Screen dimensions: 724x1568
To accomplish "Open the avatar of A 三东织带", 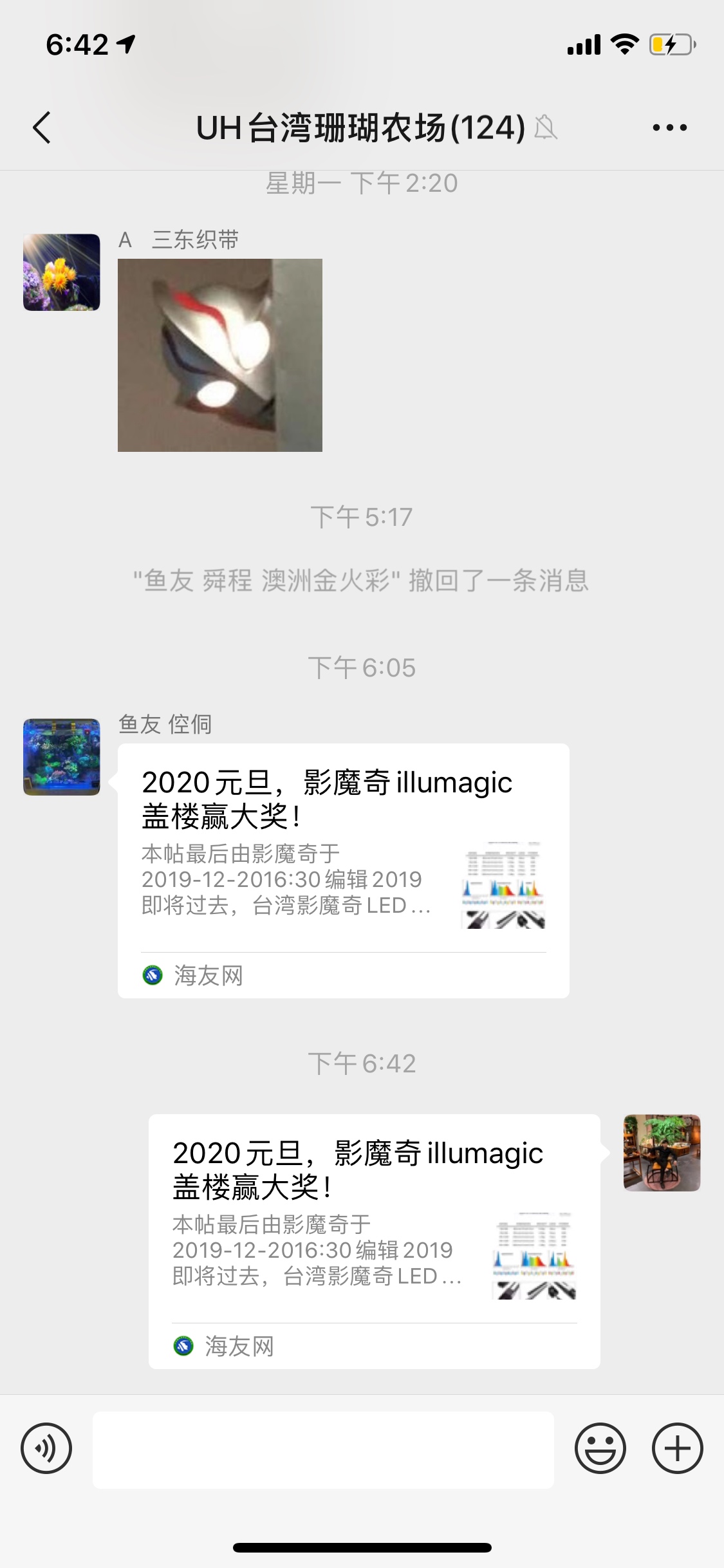I will (x=62, y=272).
